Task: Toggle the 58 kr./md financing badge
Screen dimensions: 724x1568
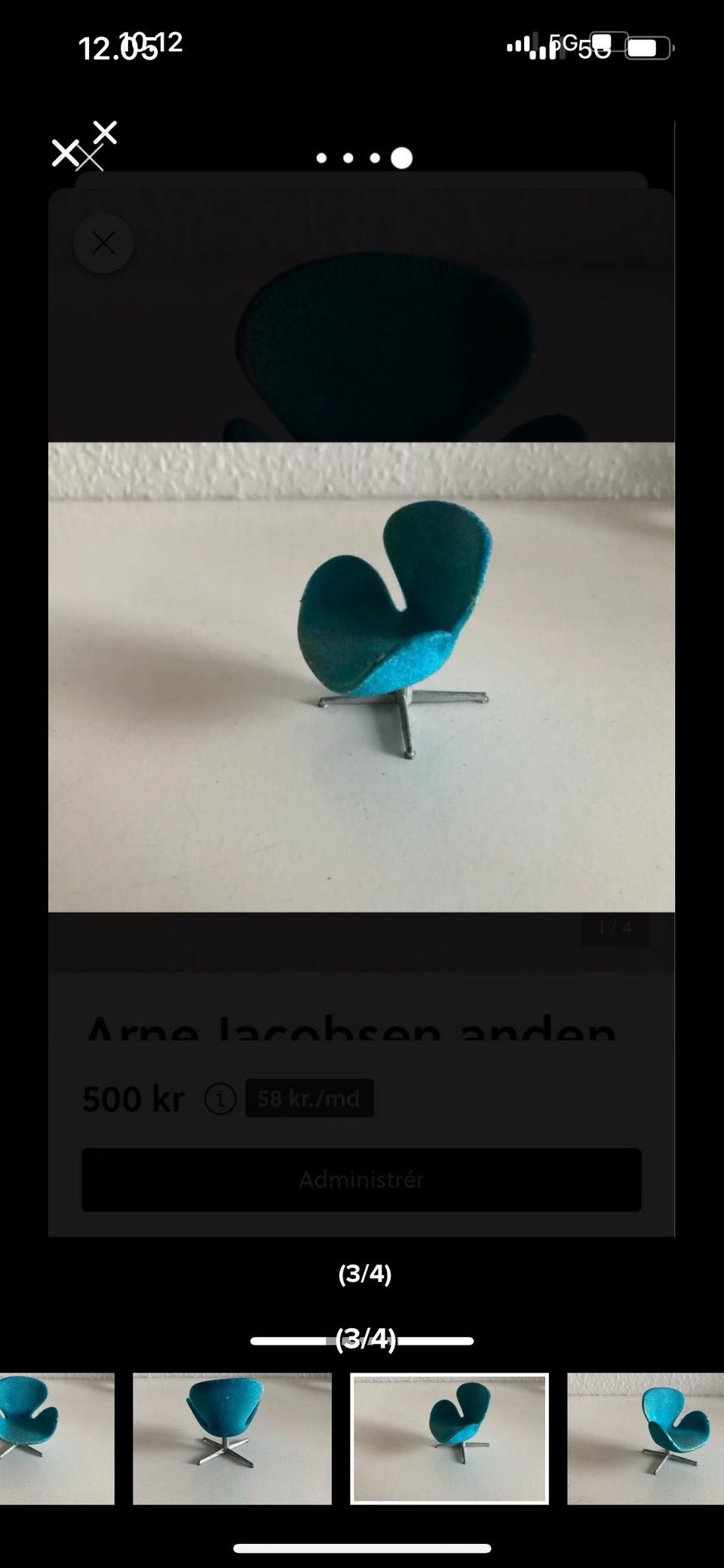Action: tap(311, 1099)
